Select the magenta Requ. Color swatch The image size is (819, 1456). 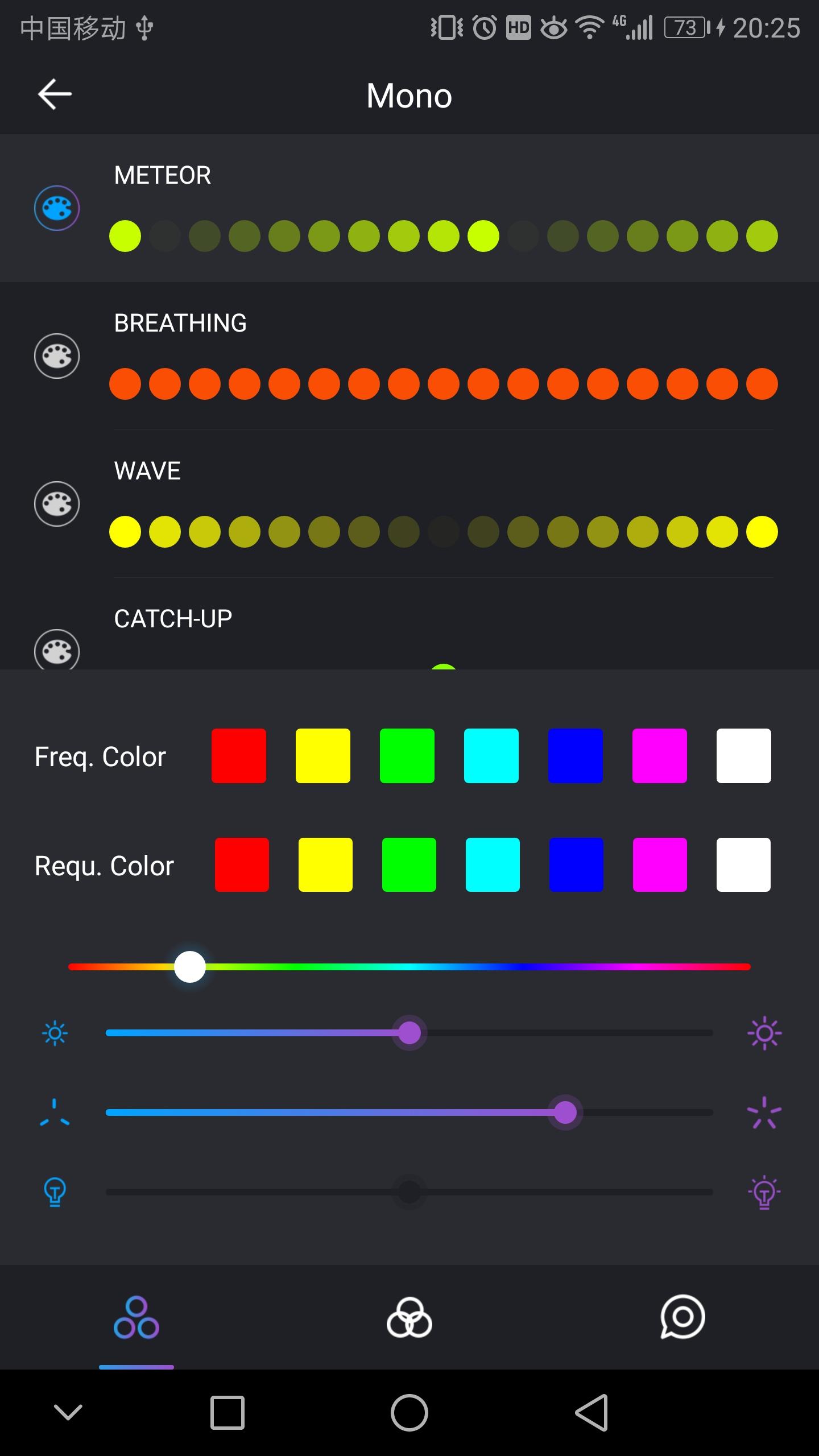[x=660, y=864]
